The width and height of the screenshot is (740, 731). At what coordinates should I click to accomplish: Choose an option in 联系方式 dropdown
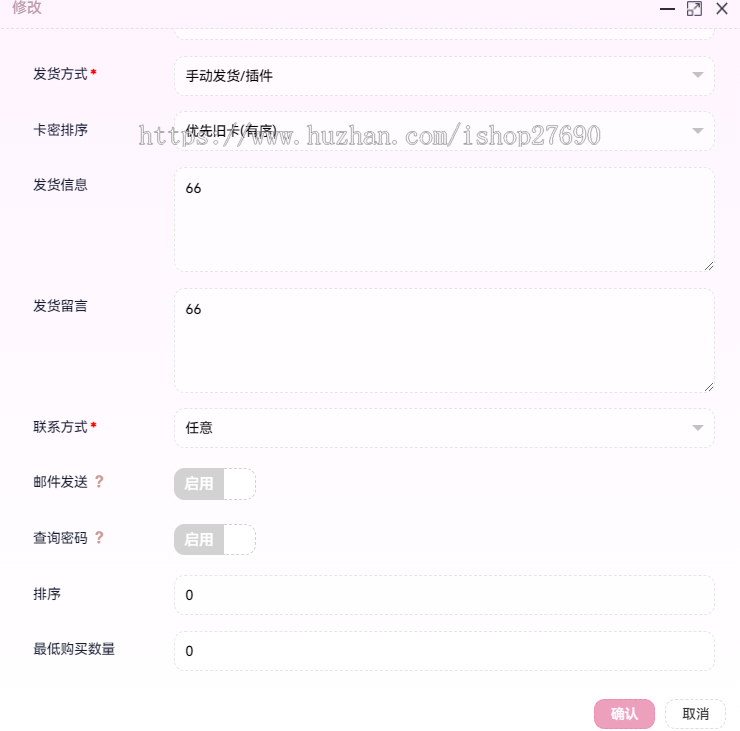444,428
